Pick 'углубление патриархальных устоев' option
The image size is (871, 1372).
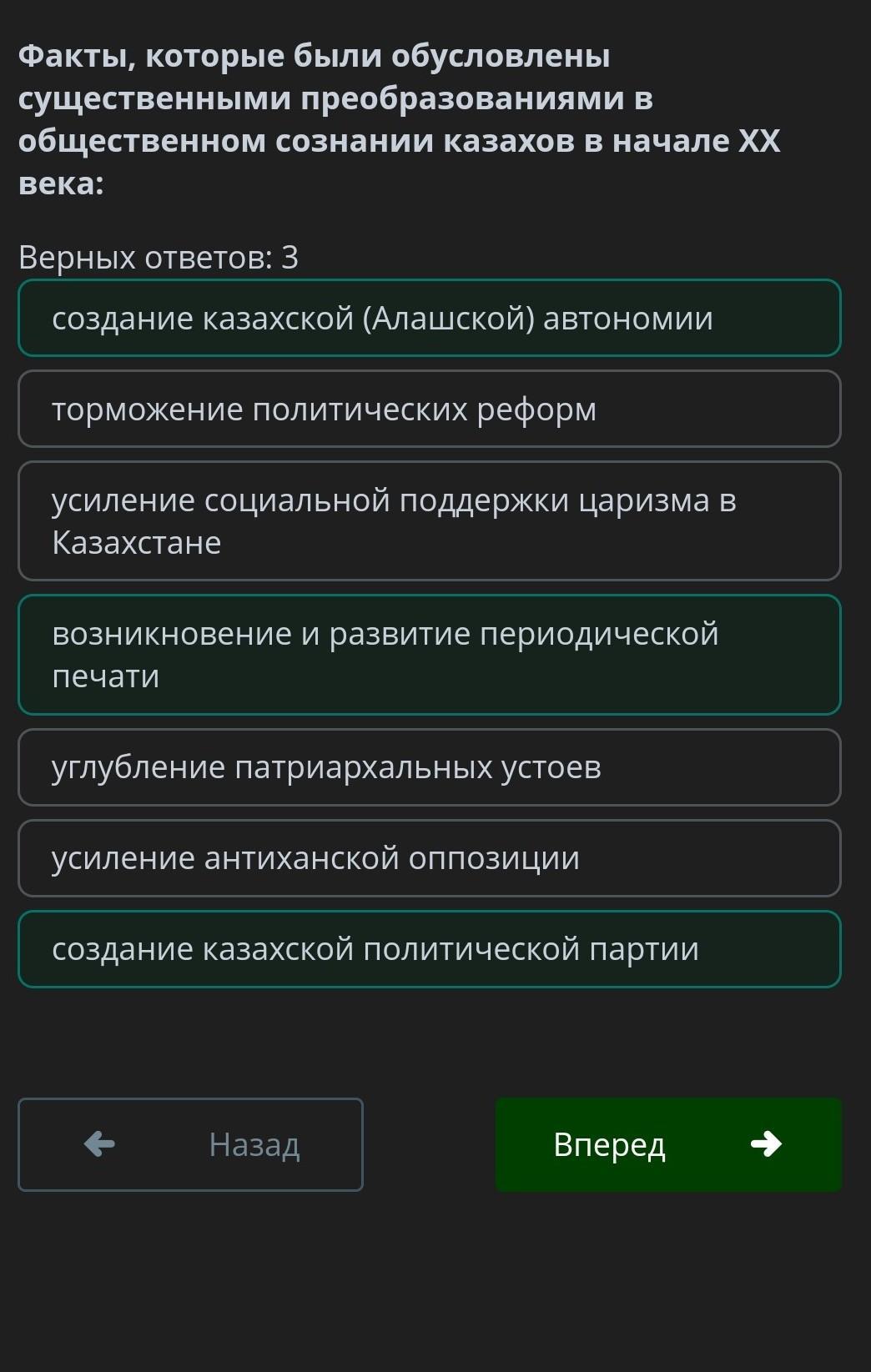429,767
